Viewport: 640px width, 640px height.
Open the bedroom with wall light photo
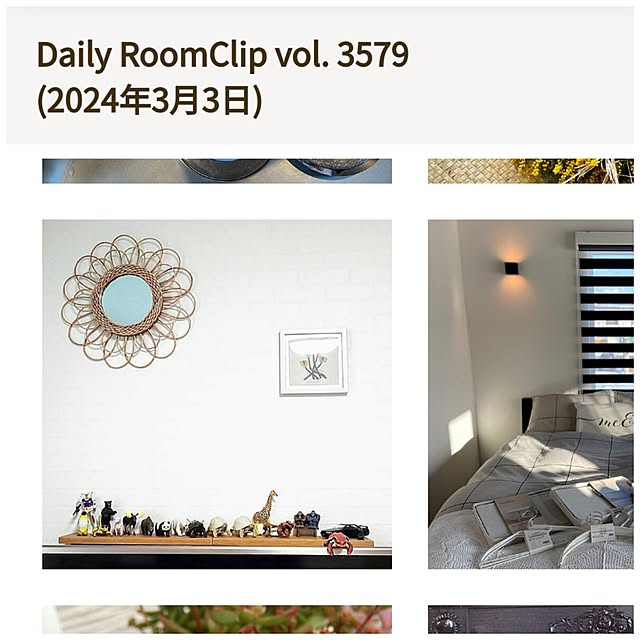click(x=530, y=394)
